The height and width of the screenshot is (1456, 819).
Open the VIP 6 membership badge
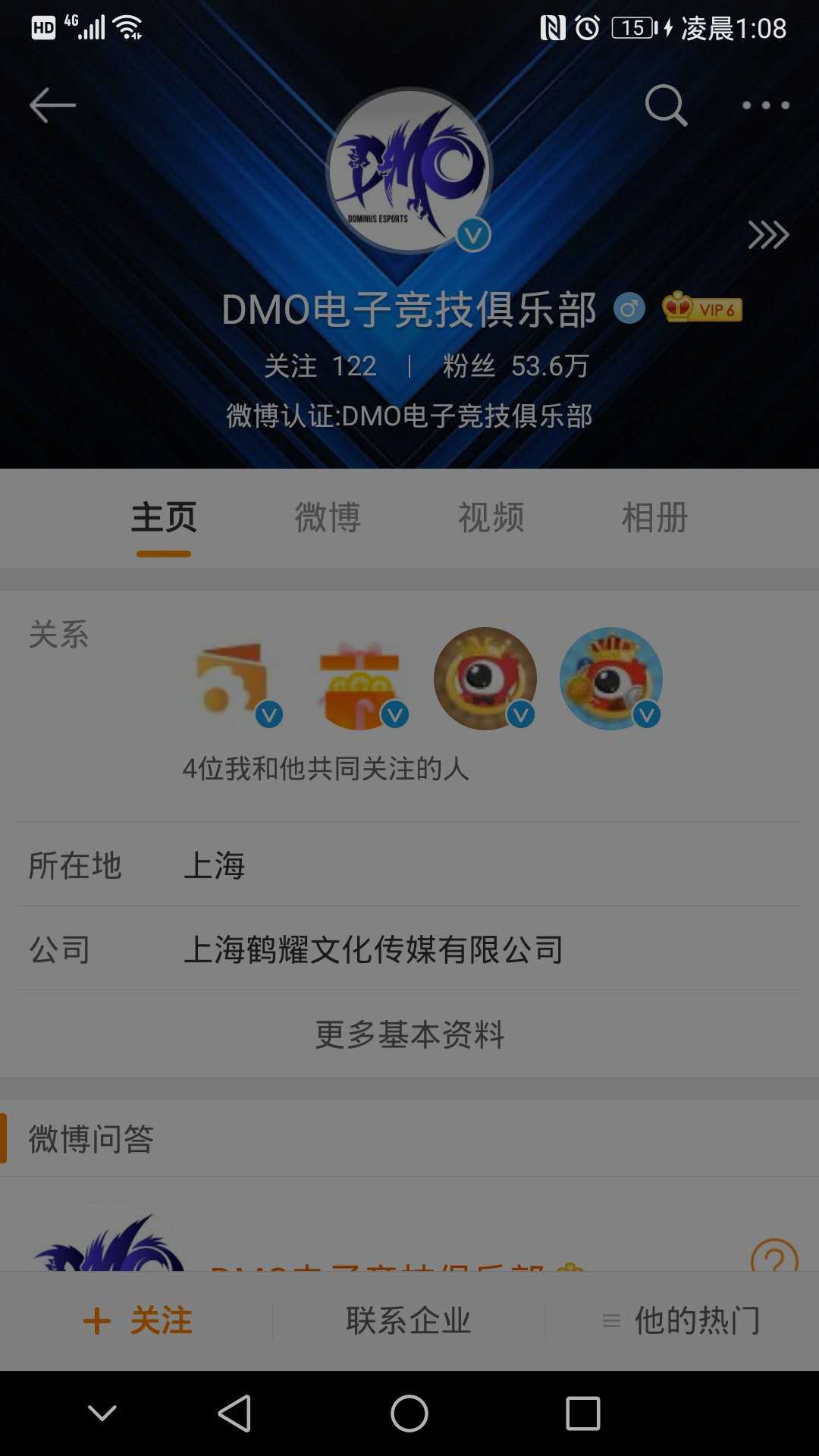702,309
